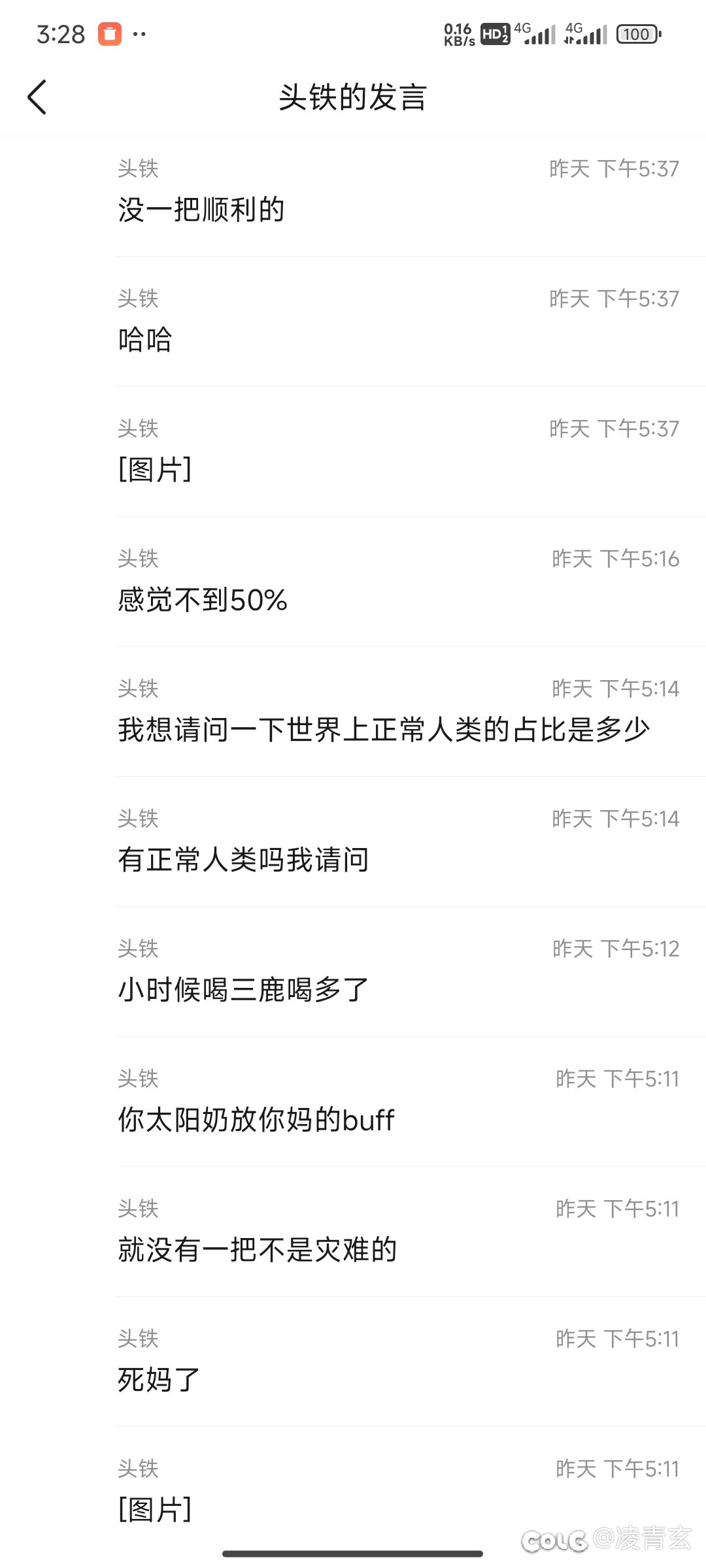Jump to message 我想请问一下世界上正常人类的占比是多少
This screenshot has width=706, height=1568.
pyautogui.click(x=384, y=730)
